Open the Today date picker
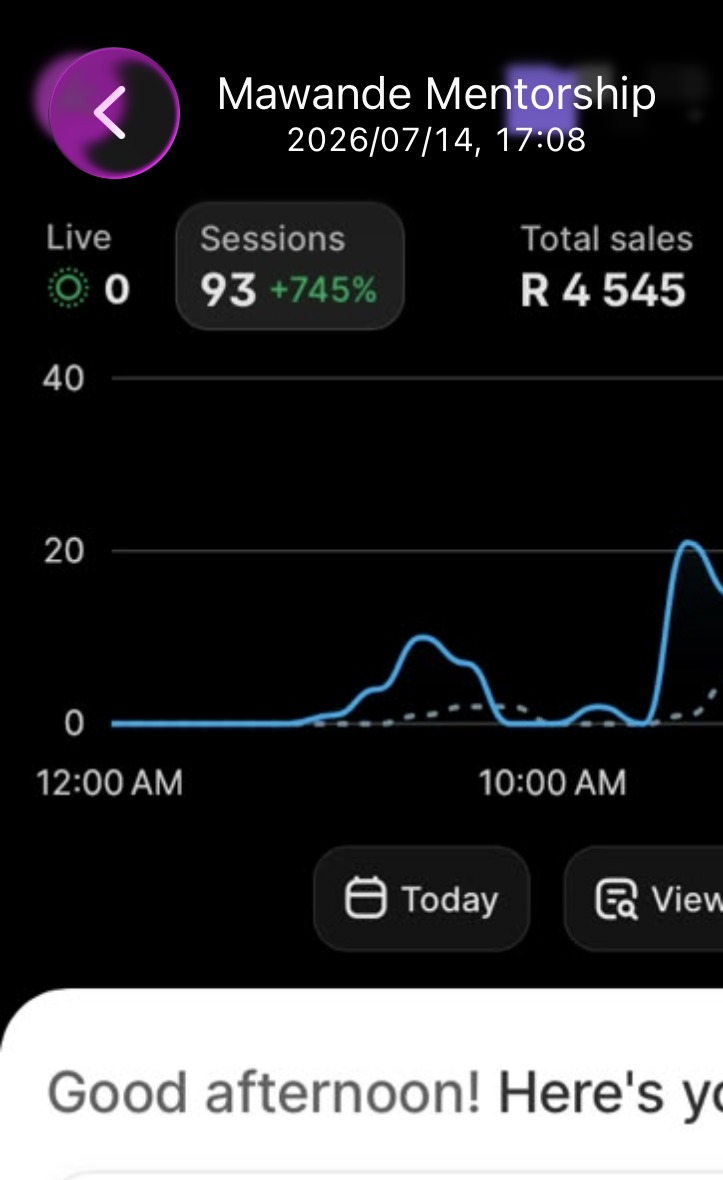723x1180 pixels. (421, 899)
